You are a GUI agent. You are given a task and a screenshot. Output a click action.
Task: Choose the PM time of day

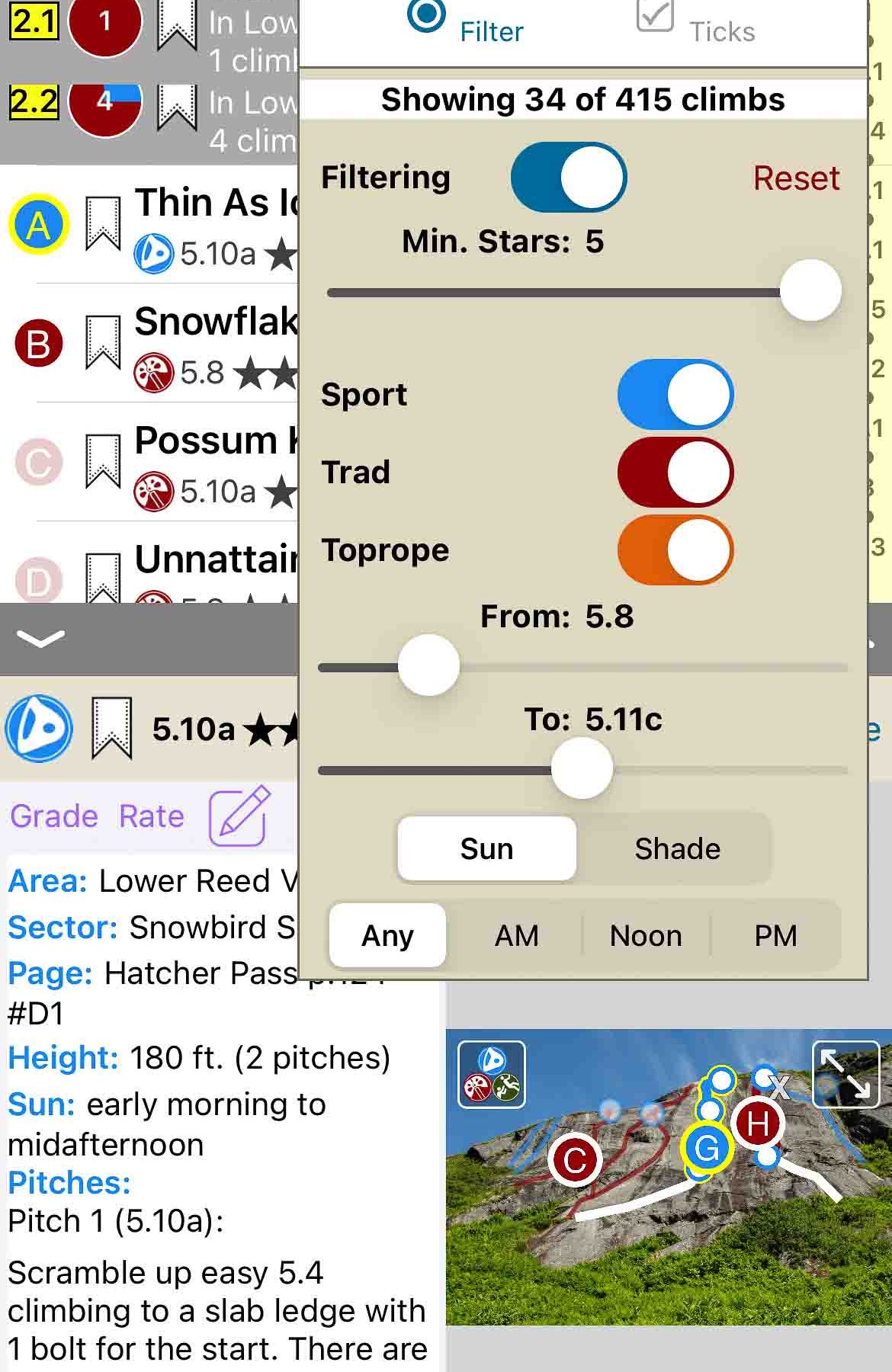tap(775, 935)
